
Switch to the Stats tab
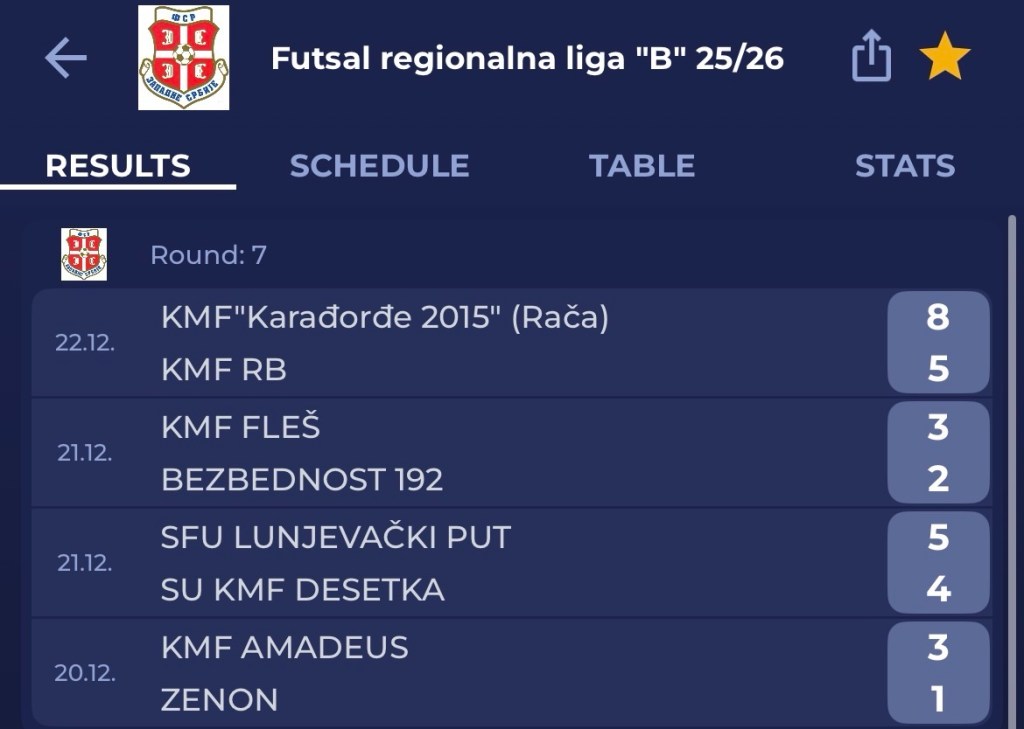[904, 166]
